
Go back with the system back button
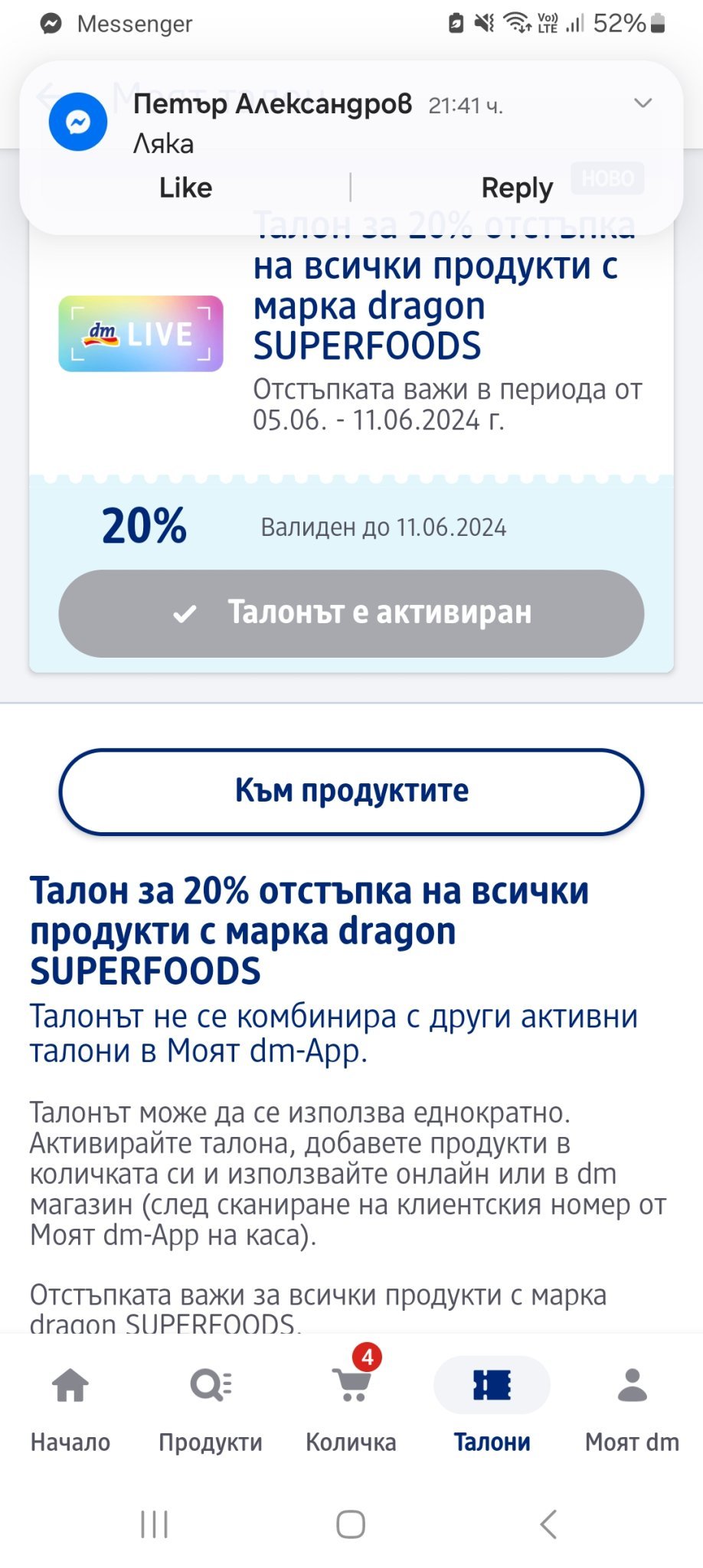pos(548,1524)
